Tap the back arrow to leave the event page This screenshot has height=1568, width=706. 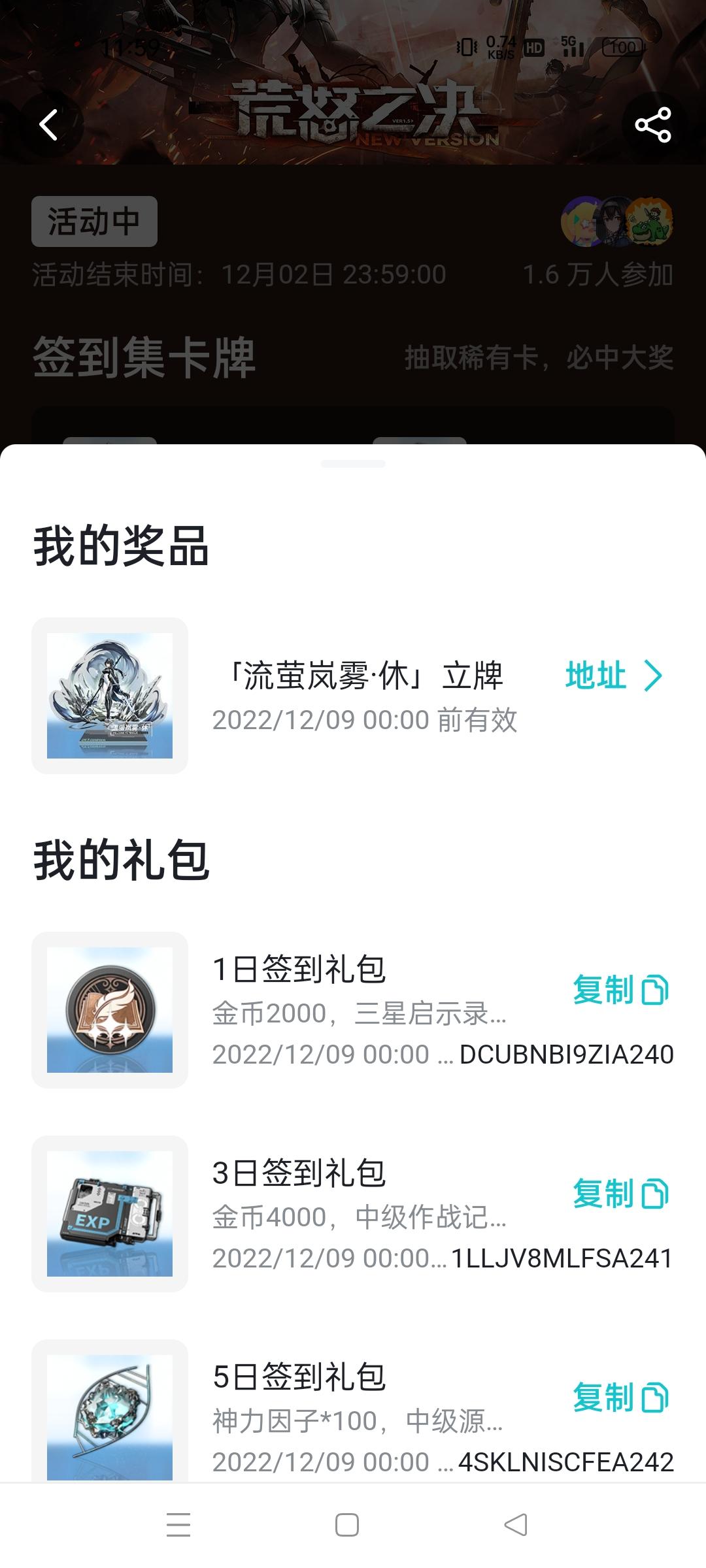coord(48,125)
